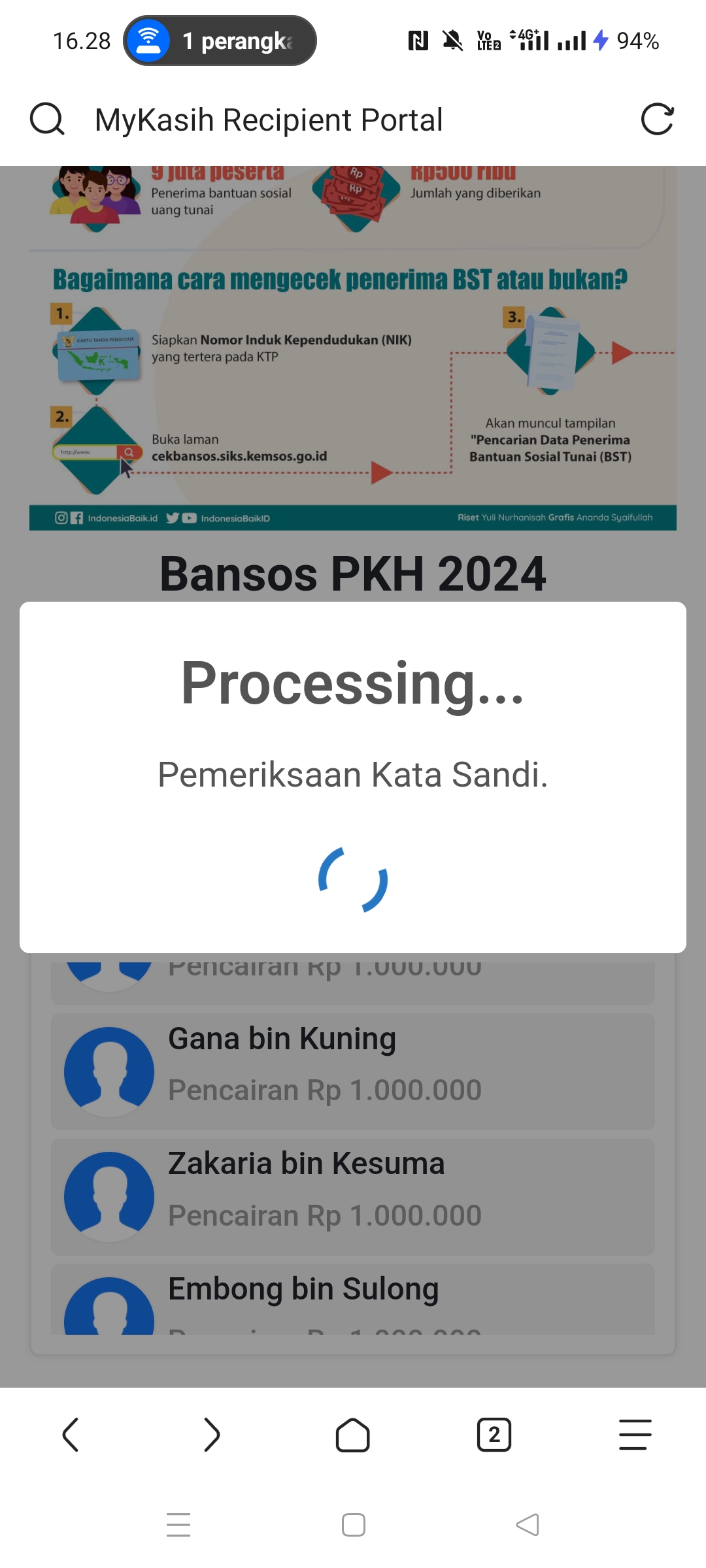Open the browser home page
Screen dimensions: 706x1568
pos(353,1435)
